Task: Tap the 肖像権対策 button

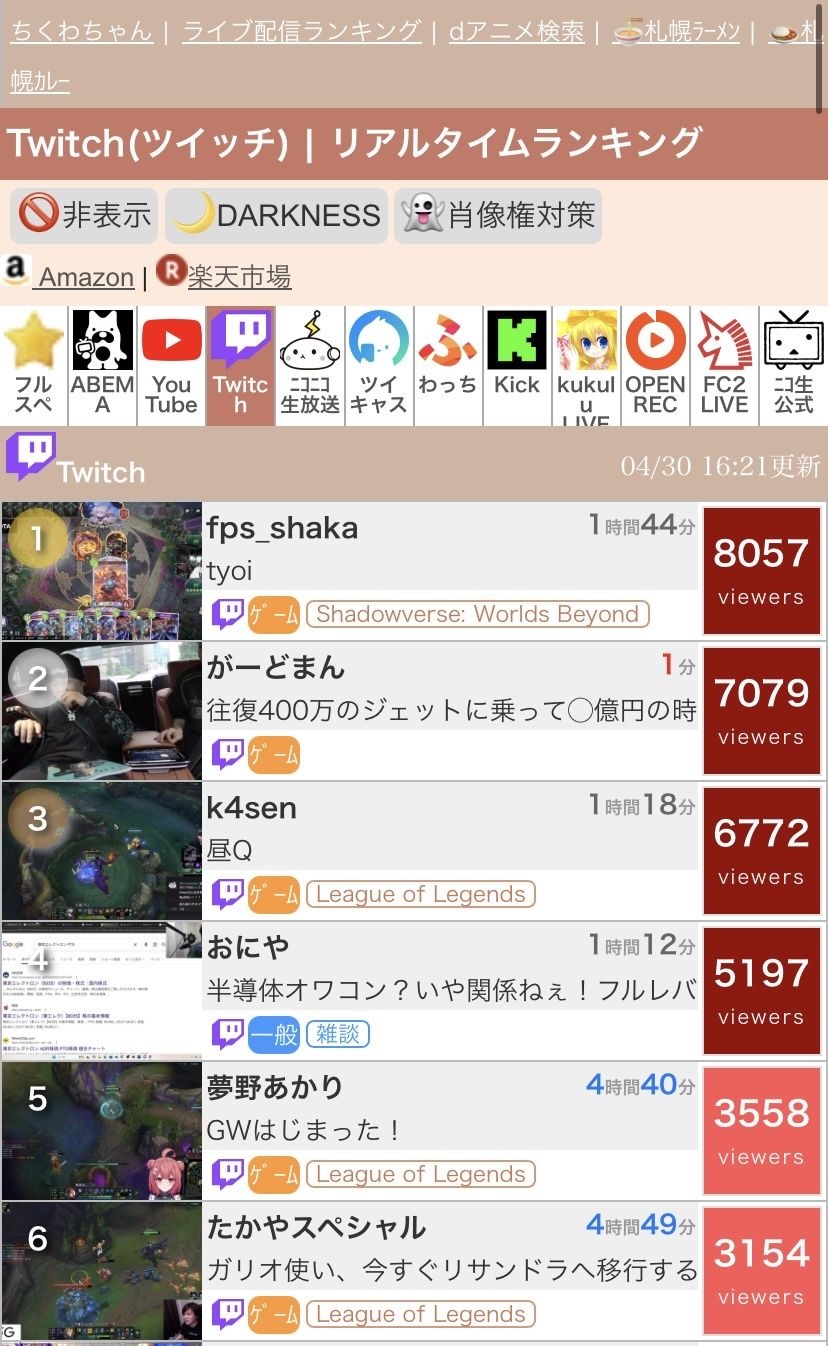Action: (x=498, y=215)
